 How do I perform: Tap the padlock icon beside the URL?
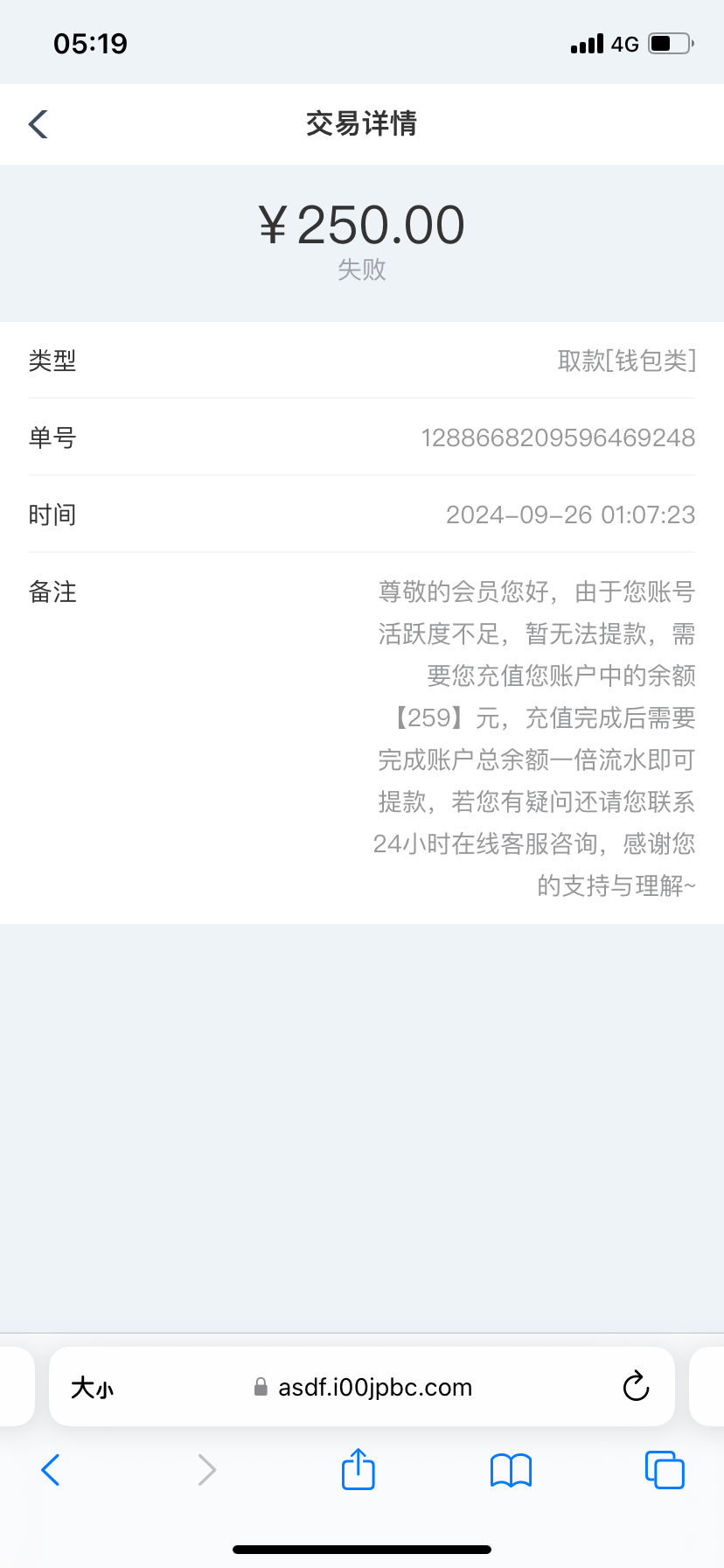pos(260,1386)
